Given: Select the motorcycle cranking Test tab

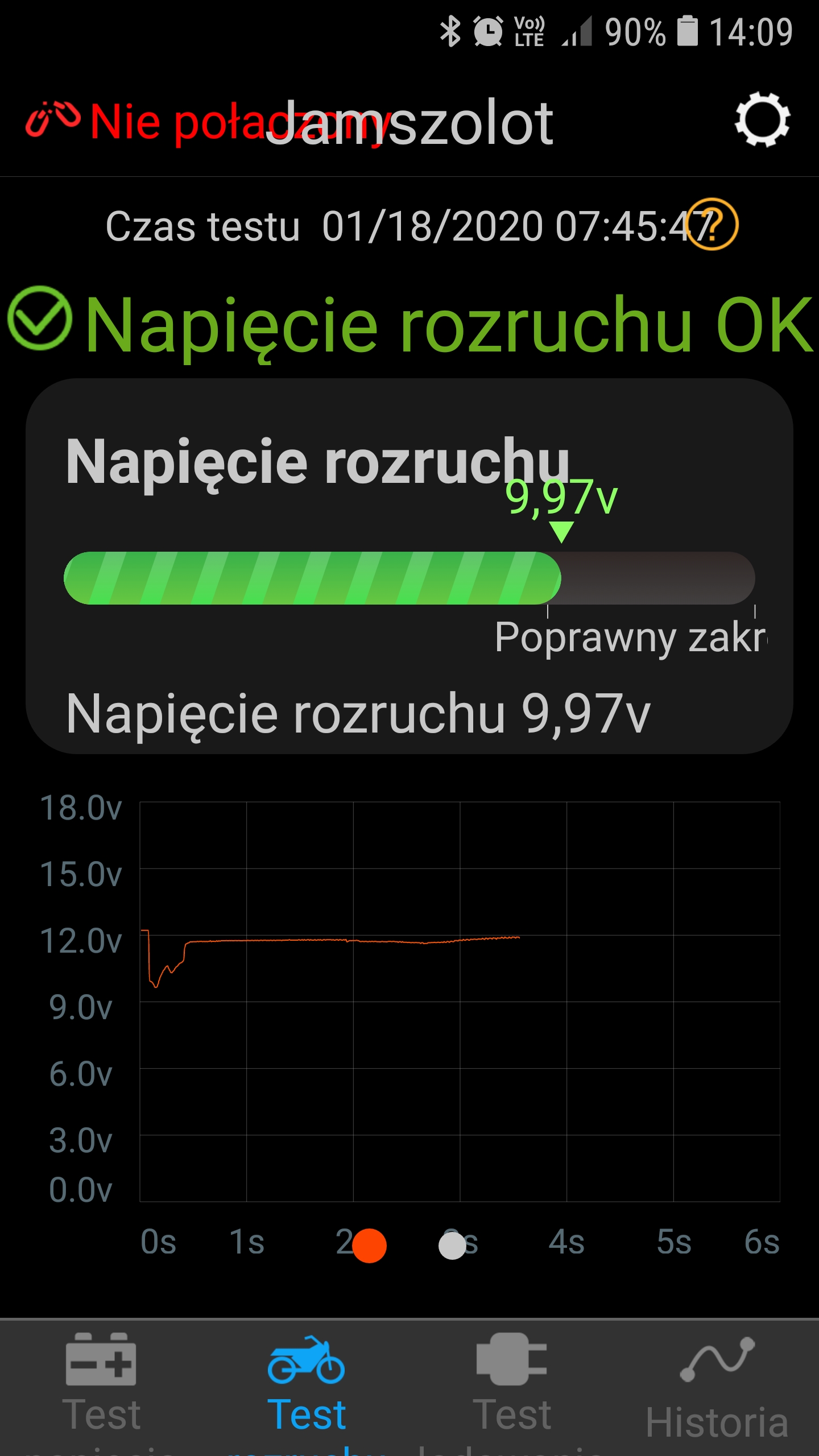Looking at the screenshot, I should point(307,1388).
